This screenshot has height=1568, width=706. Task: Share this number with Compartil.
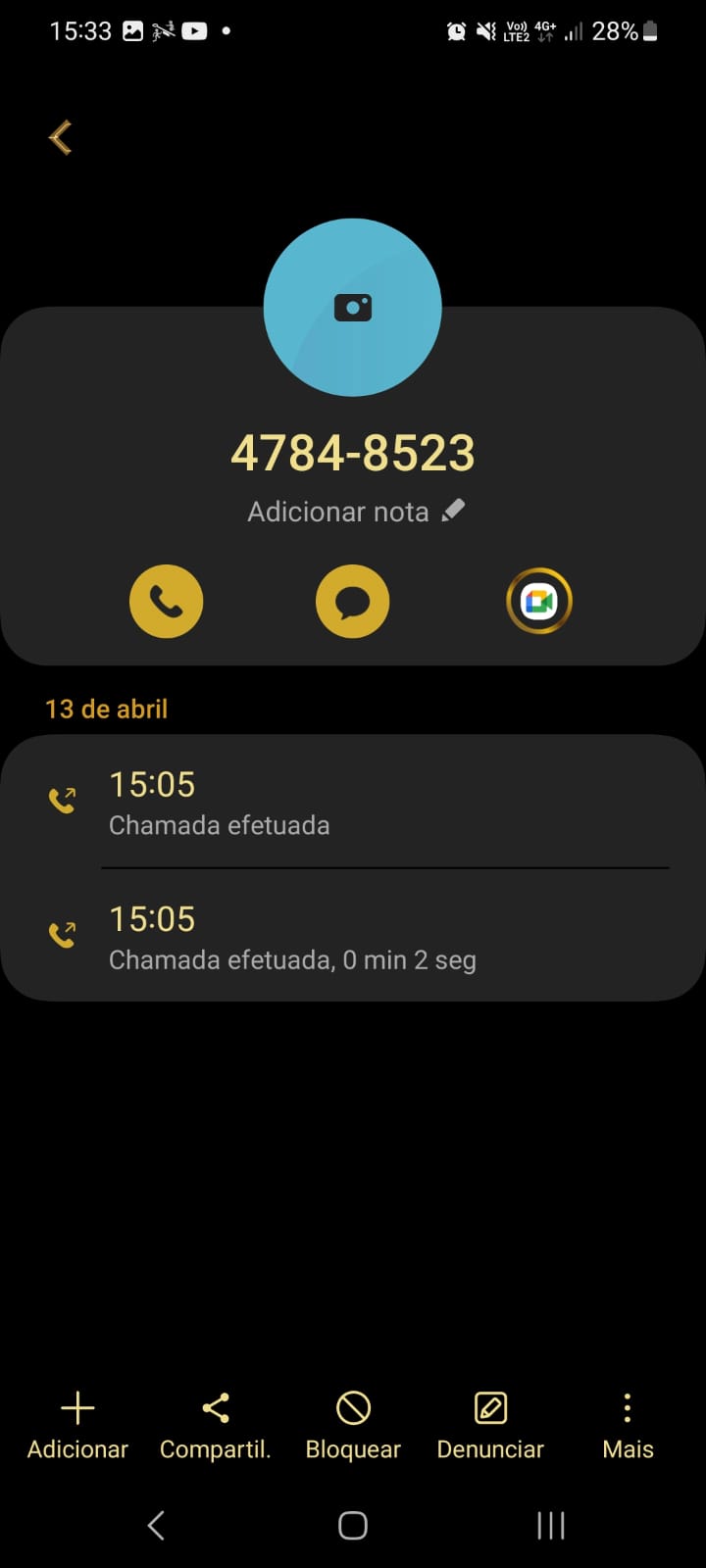215,1426
